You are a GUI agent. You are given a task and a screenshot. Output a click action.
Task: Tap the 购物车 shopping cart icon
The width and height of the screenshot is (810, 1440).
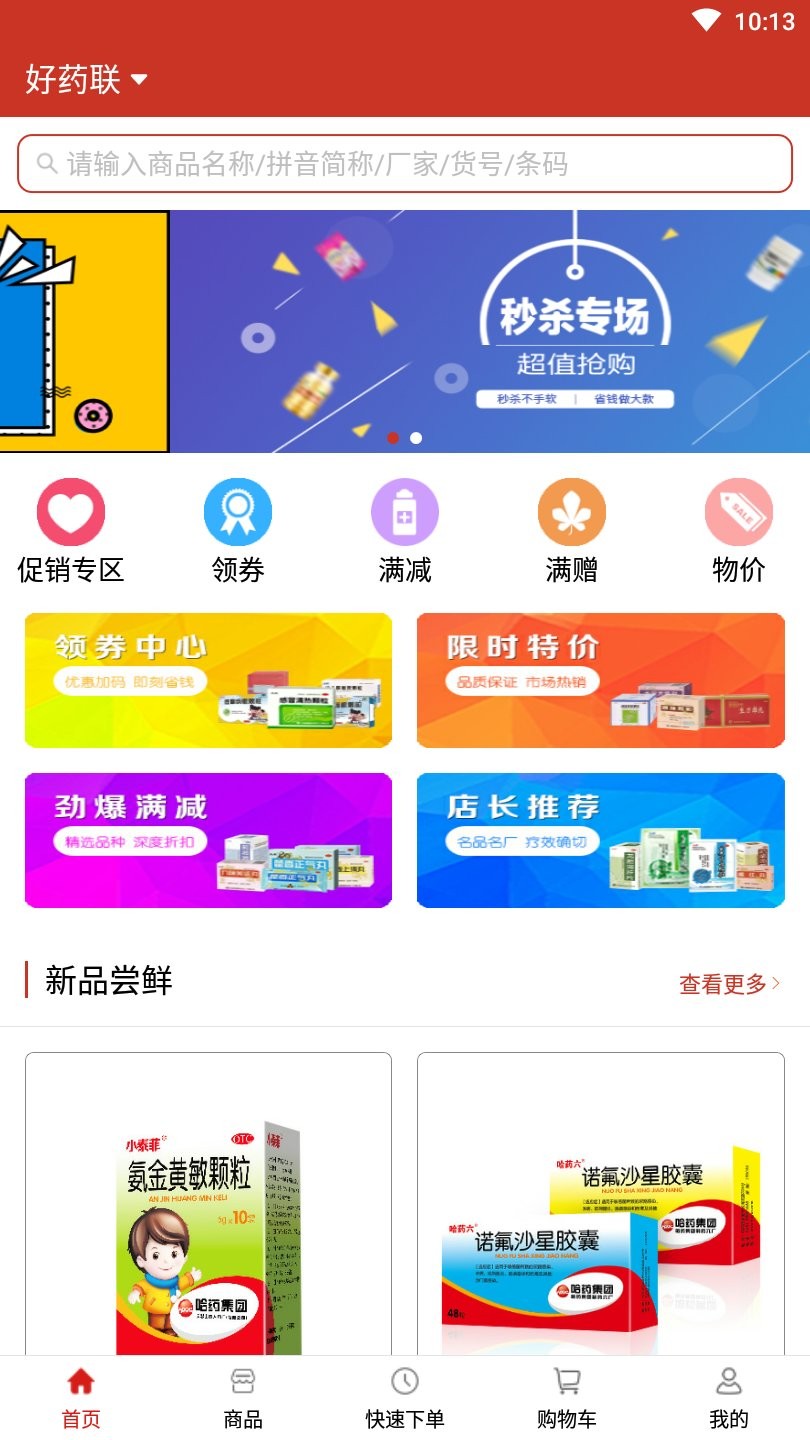coord(565,1381)
